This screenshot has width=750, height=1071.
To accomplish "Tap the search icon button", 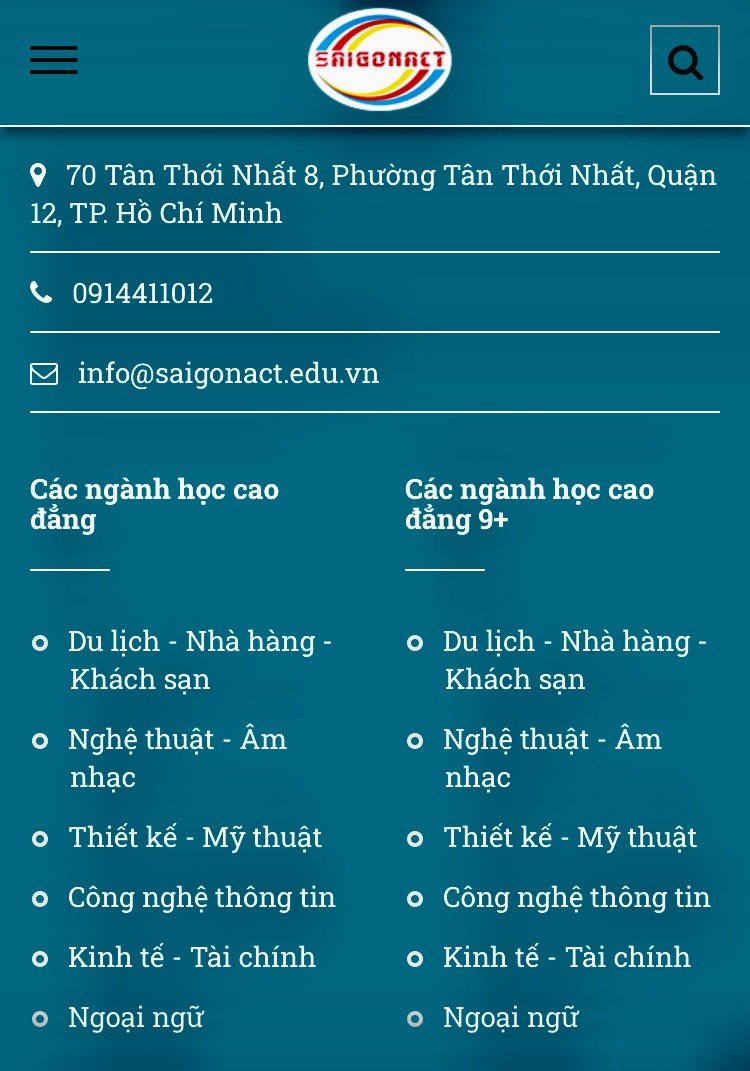I will 685,61.
